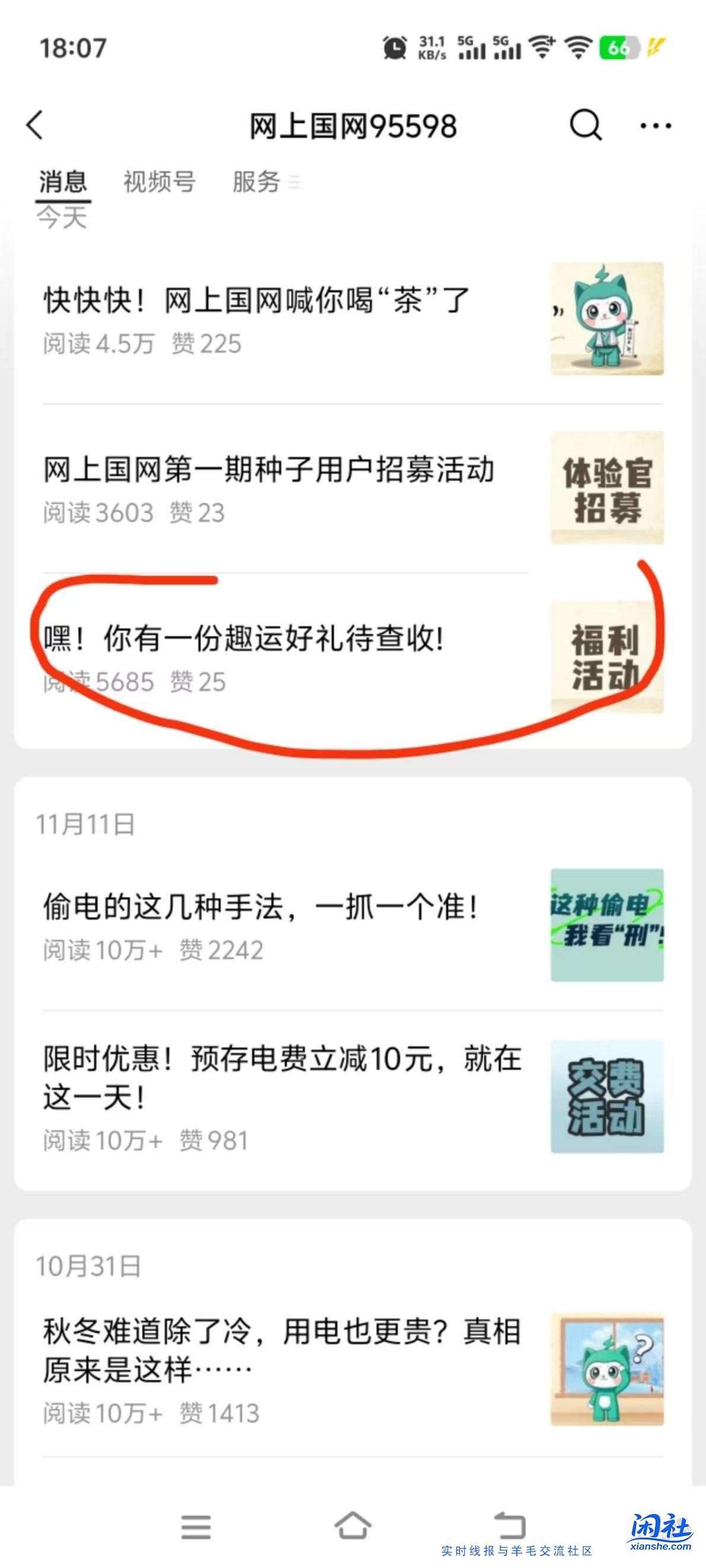Switch to the 消息 tab
The height and width of the screenshot is (1568, 706).
[64, 180]
